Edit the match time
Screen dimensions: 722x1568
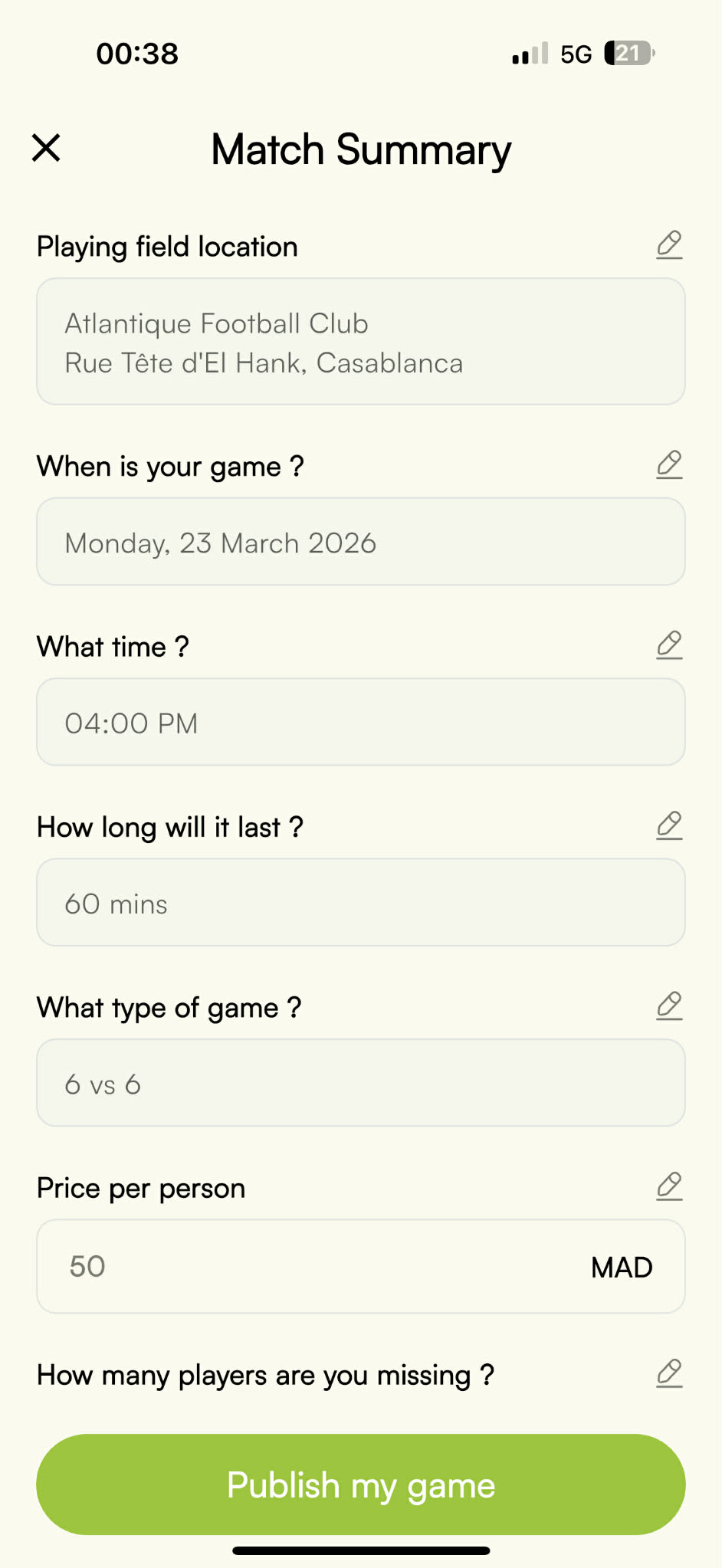tap(668, 645)
